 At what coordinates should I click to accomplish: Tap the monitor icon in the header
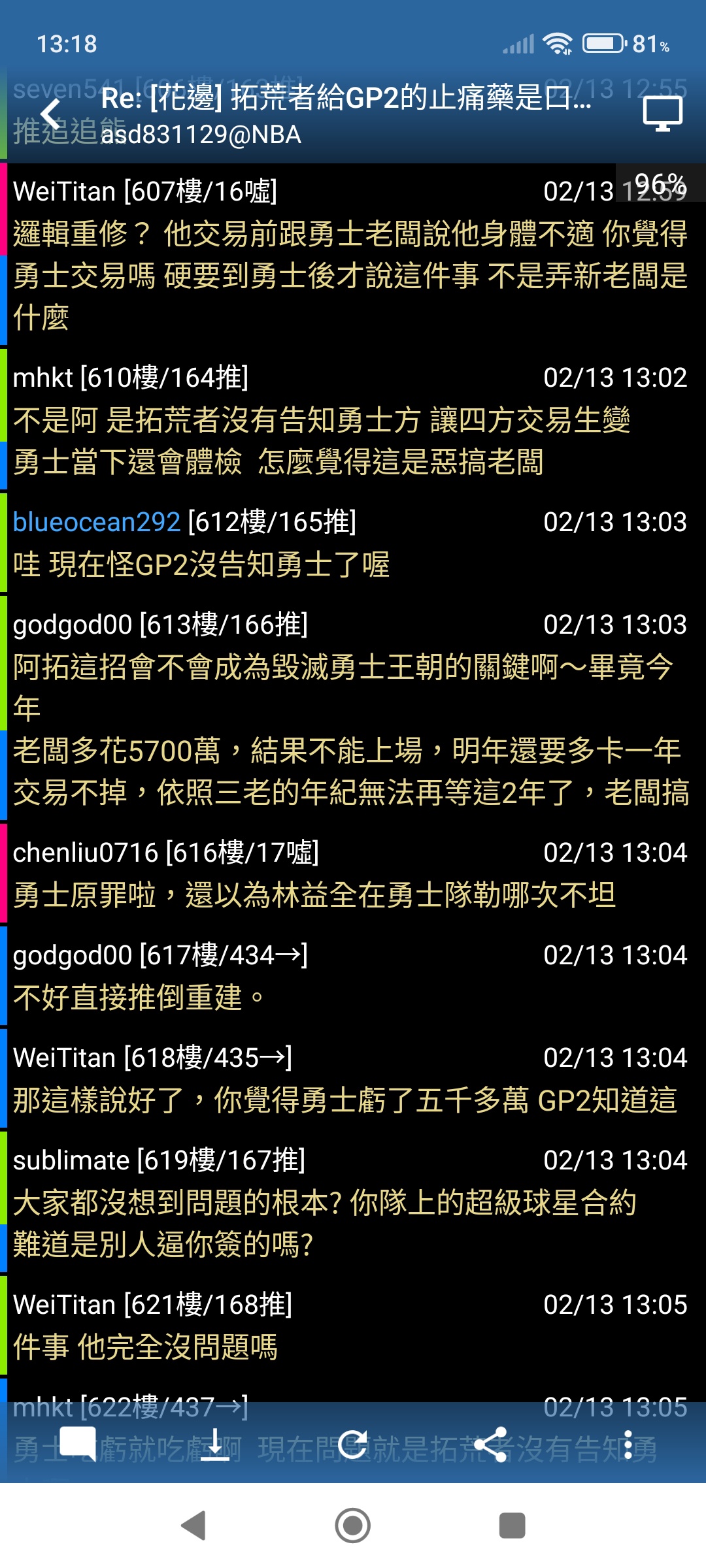click(x=662, y=114)
